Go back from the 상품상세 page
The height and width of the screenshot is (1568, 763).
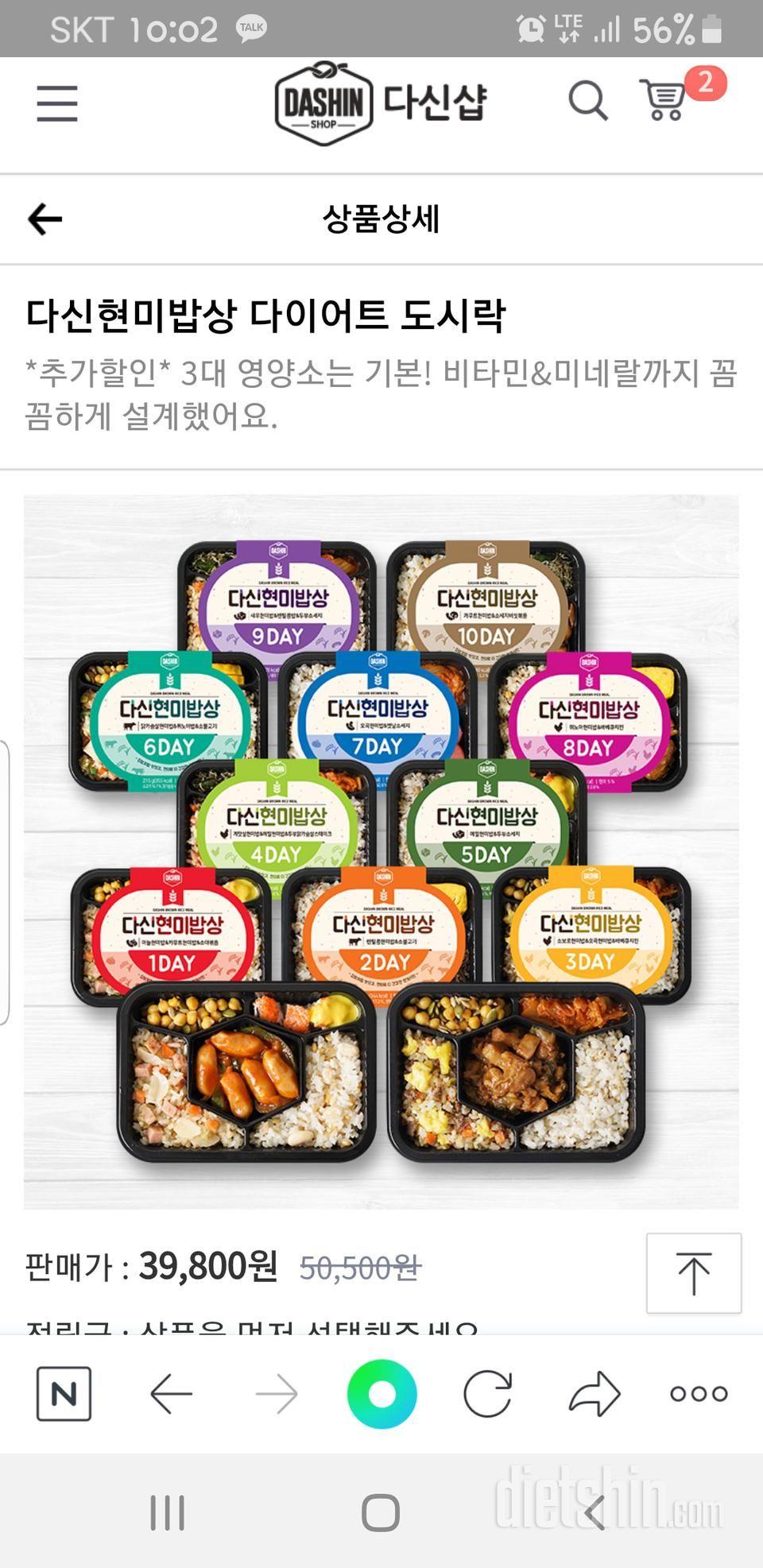(45, 219)
